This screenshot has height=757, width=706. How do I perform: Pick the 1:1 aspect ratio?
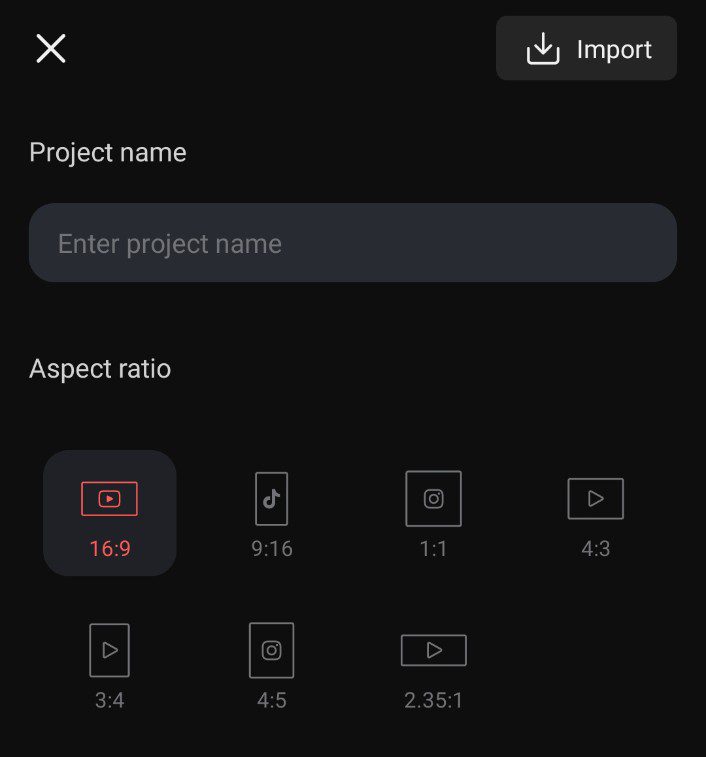coord(433,514)
